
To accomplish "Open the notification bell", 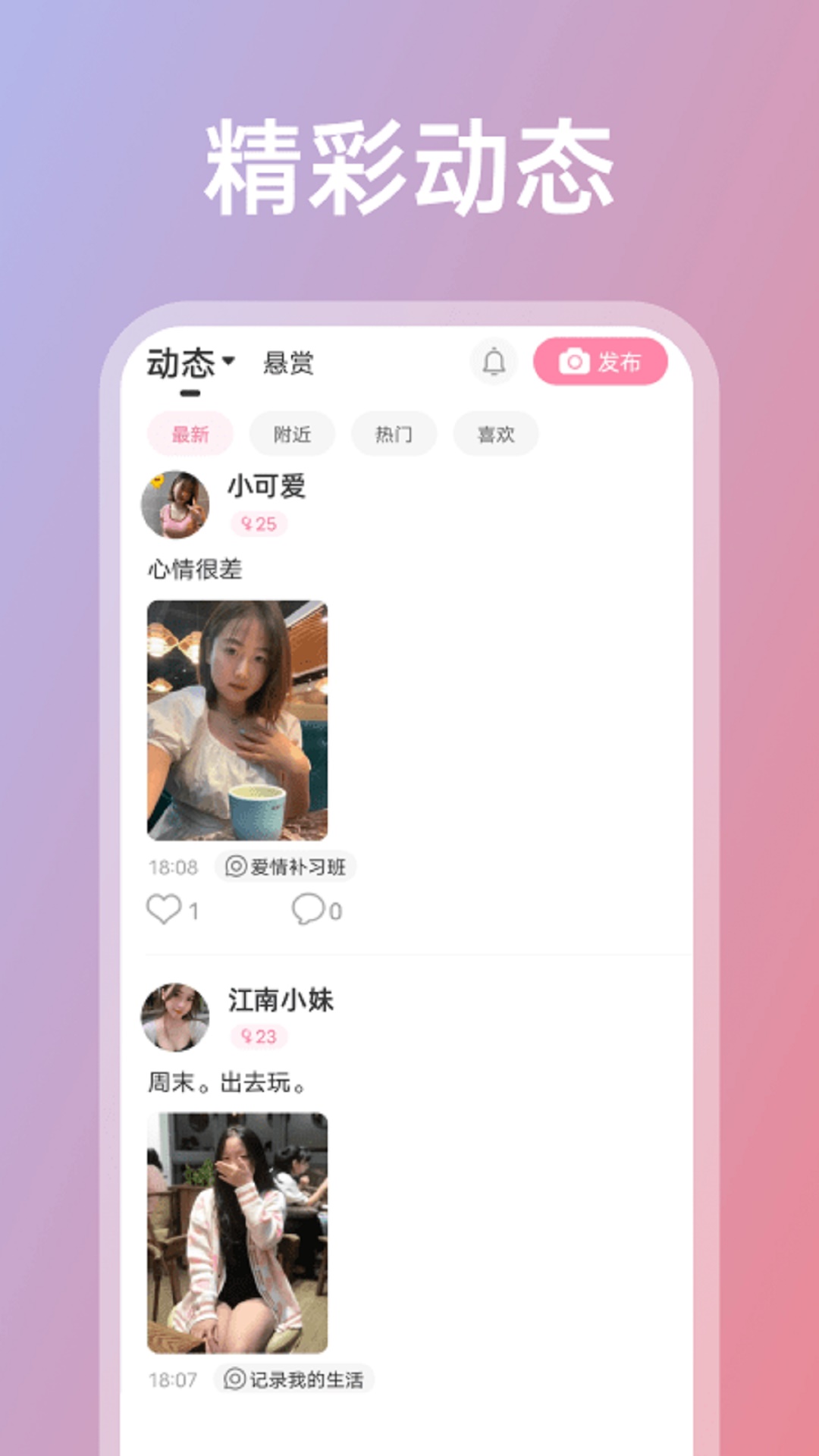I will coord(494,363).
